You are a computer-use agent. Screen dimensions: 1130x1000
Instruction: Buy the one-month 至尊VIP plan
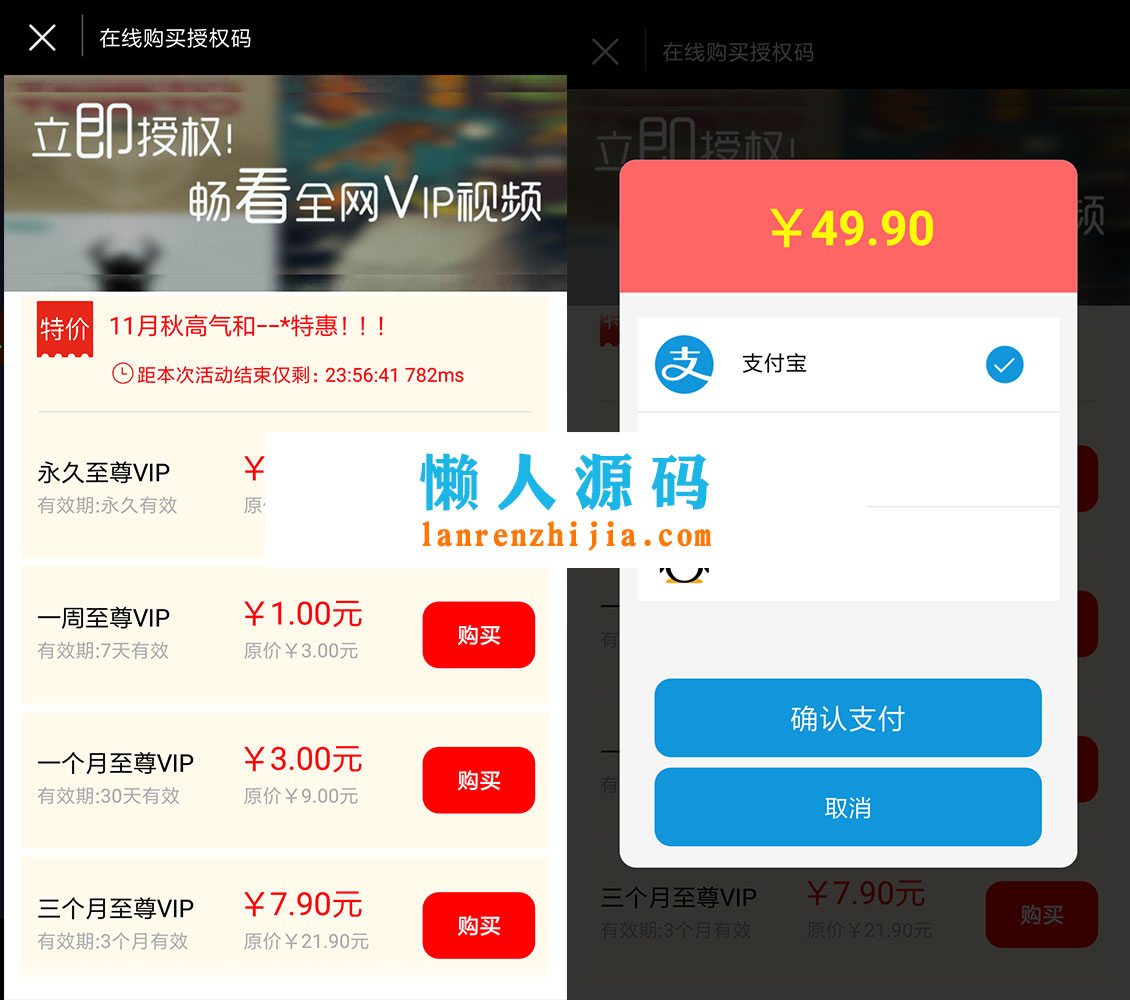click(478, 780)
